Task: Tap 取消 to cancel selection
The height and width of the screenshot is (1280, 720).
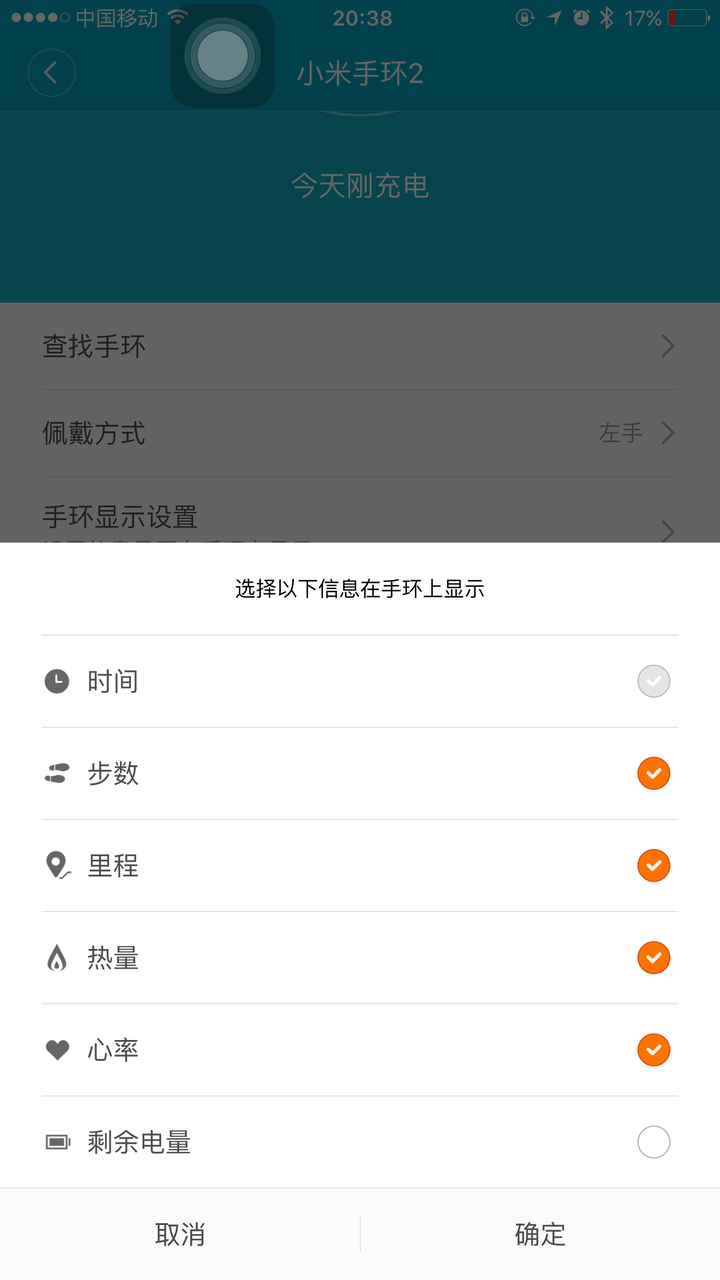Action: pyautogui.click(x=180, y=1234)
